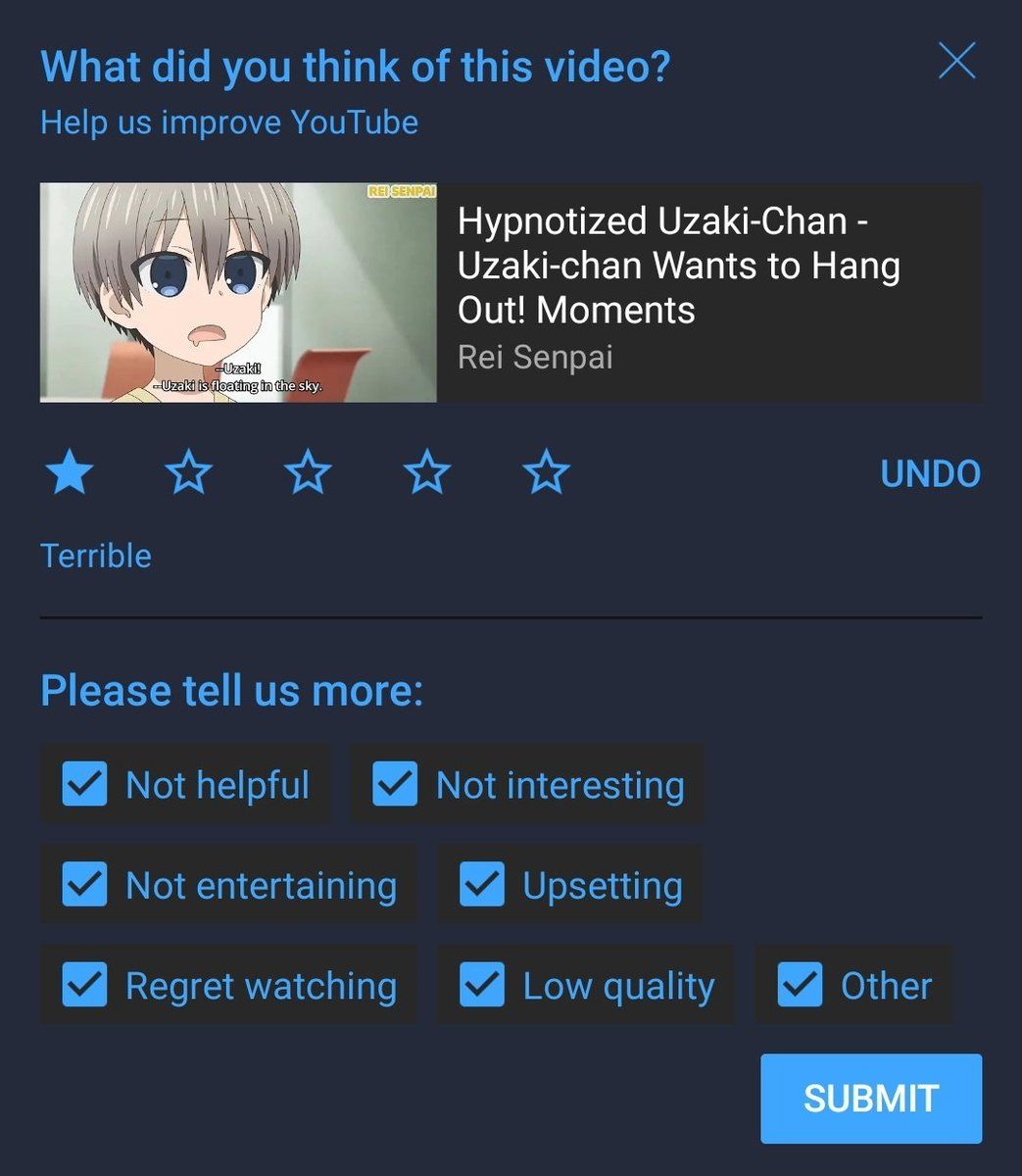Choose a four-star rating
Screen dimensions: 1022x1176
428,473
